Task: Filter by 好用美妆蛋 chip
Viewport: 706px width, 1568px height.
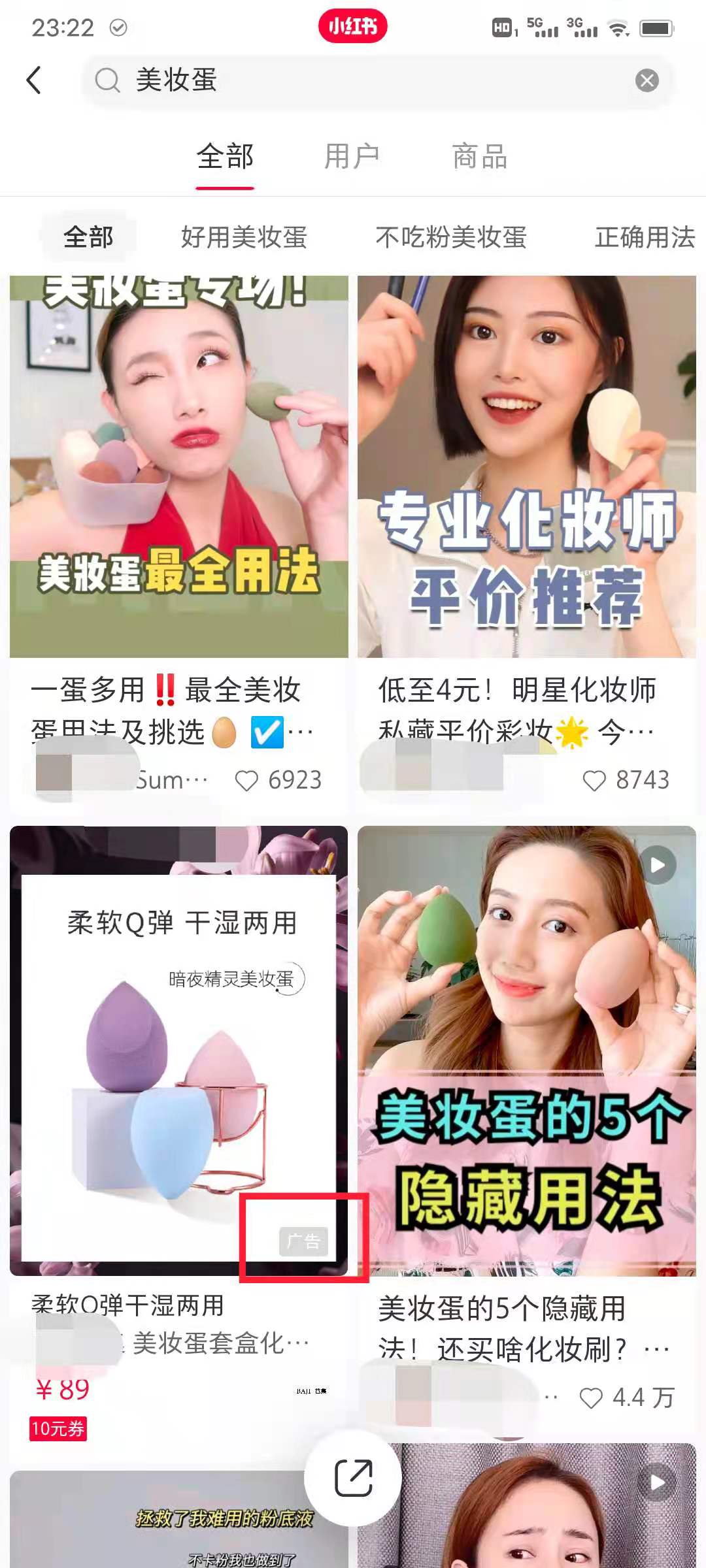Action: (244, 237)
